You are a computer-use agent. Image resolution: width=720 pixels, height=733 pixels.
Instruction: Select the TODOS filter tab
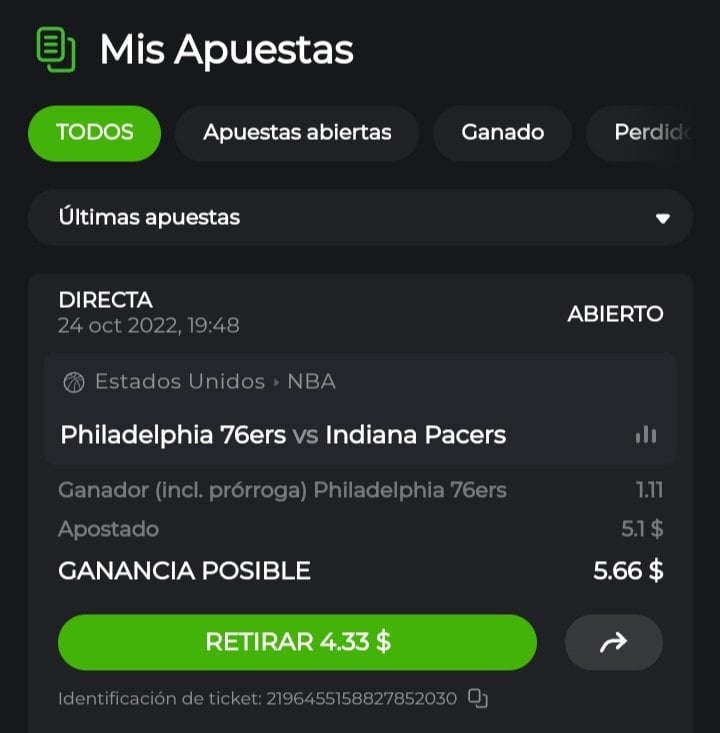(x=94, y=133)
